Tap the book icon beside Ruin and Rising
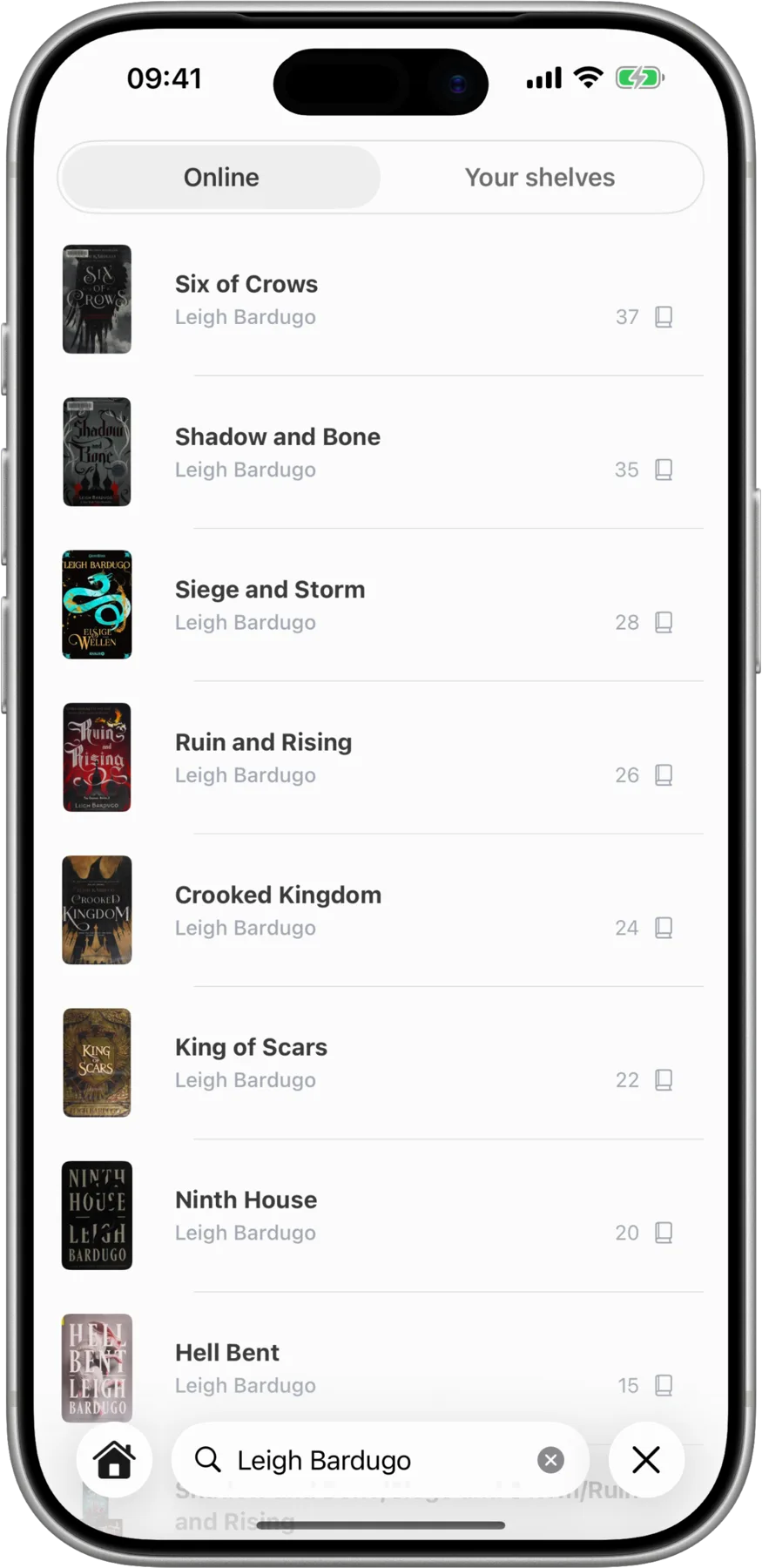 pos(664,774)
